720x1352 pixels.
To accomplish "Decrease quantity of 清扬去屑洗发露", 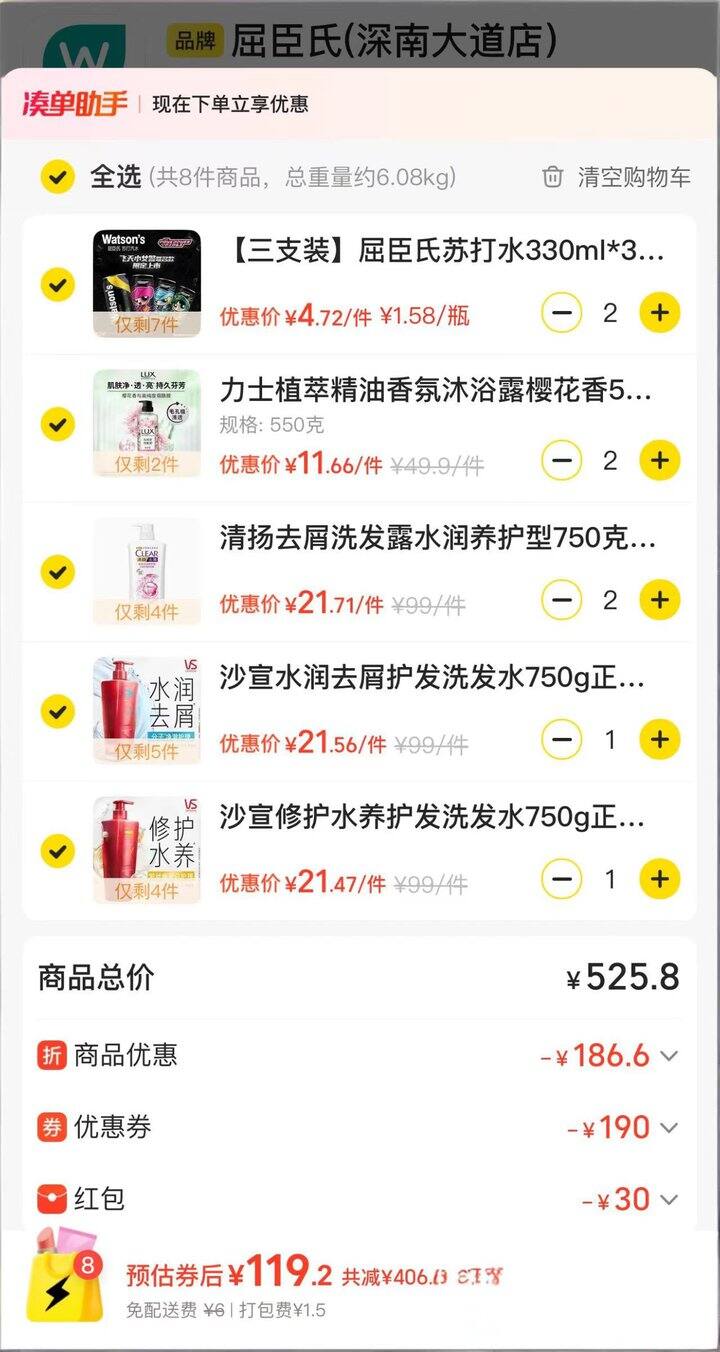I will [x=562, y=600].
